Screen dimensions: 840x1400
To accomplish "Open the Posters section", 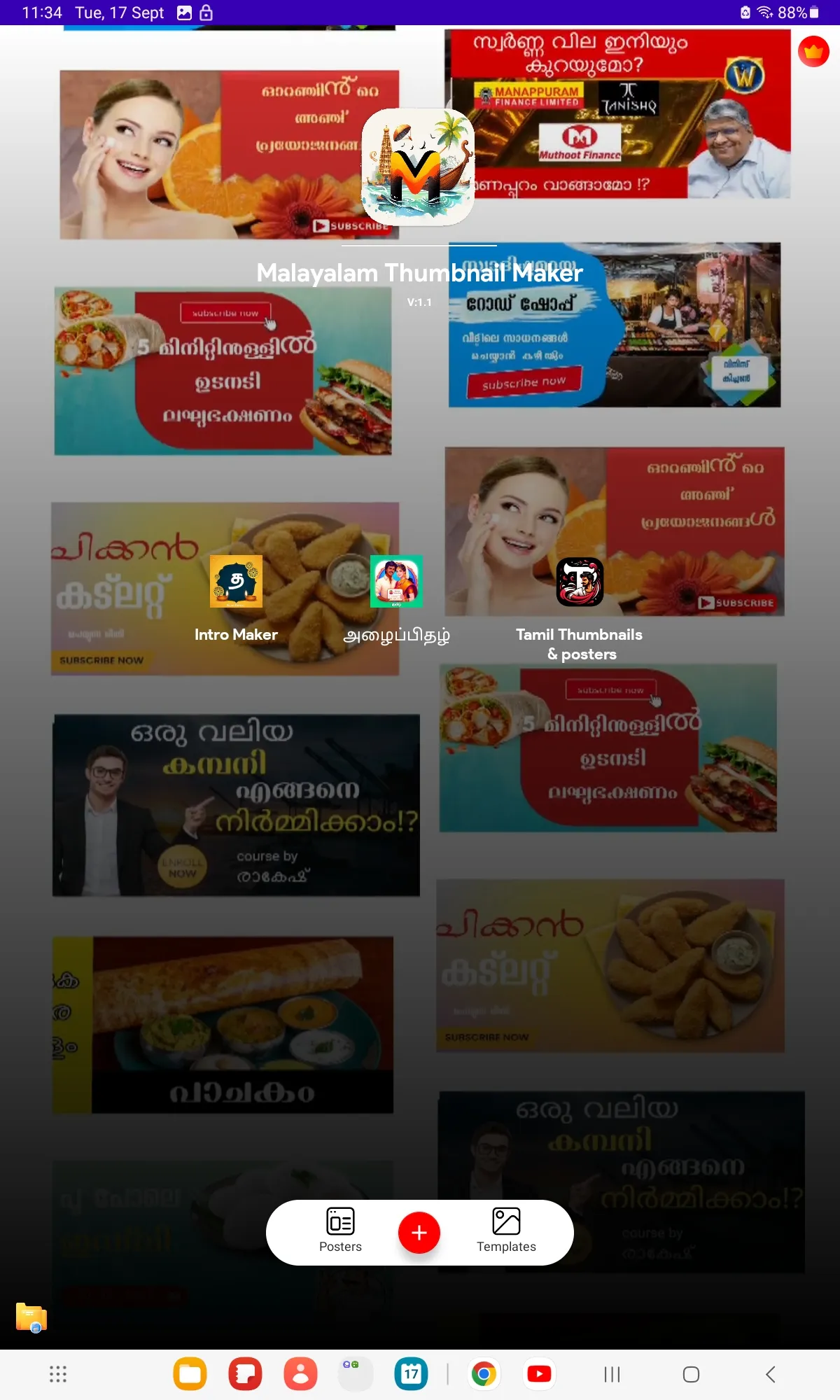I will click(x=340, y=1231).
